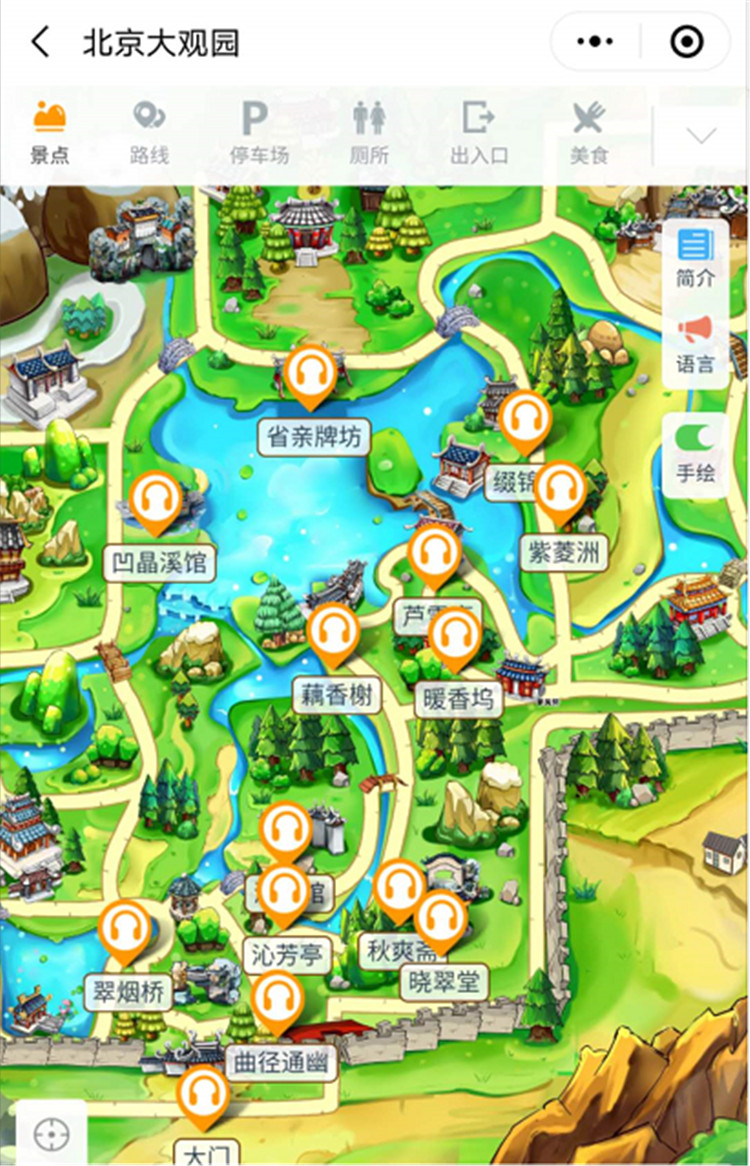Open the 暖香坞 attraction marker
Viewport: 750px width, 1166px height.
(x=454, y=638)
